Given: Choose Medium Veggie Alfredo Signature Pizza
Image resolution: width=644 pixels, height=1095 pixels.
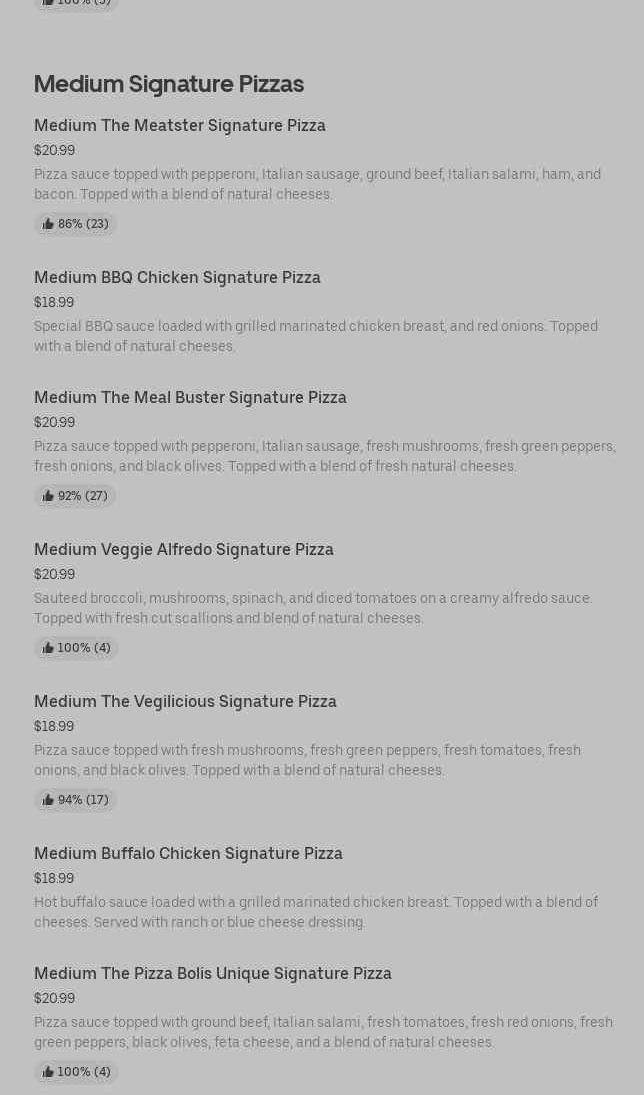Looking at the screenshot, I should tap(184, 550).
